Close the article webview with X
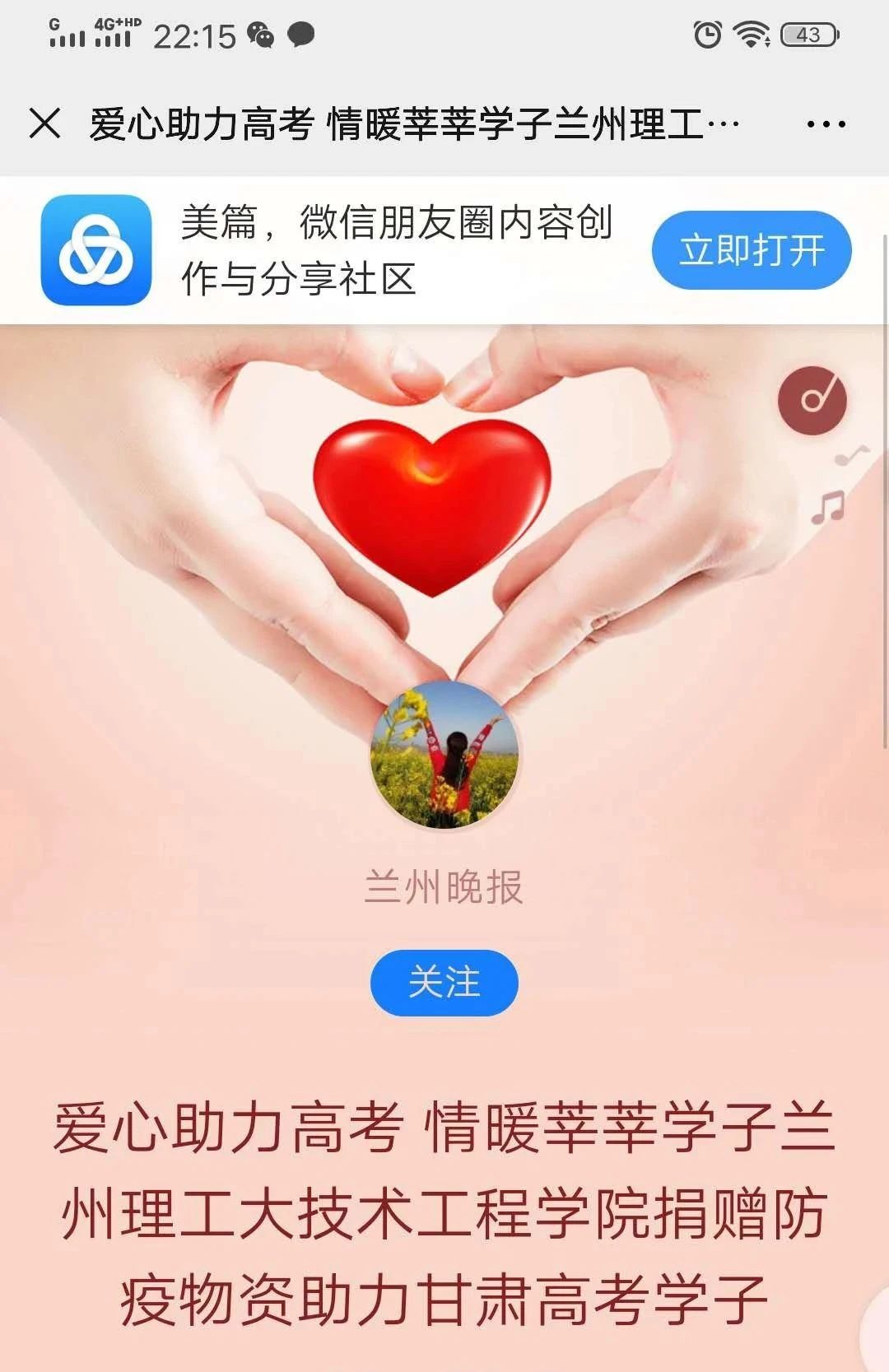 point(44,124)
